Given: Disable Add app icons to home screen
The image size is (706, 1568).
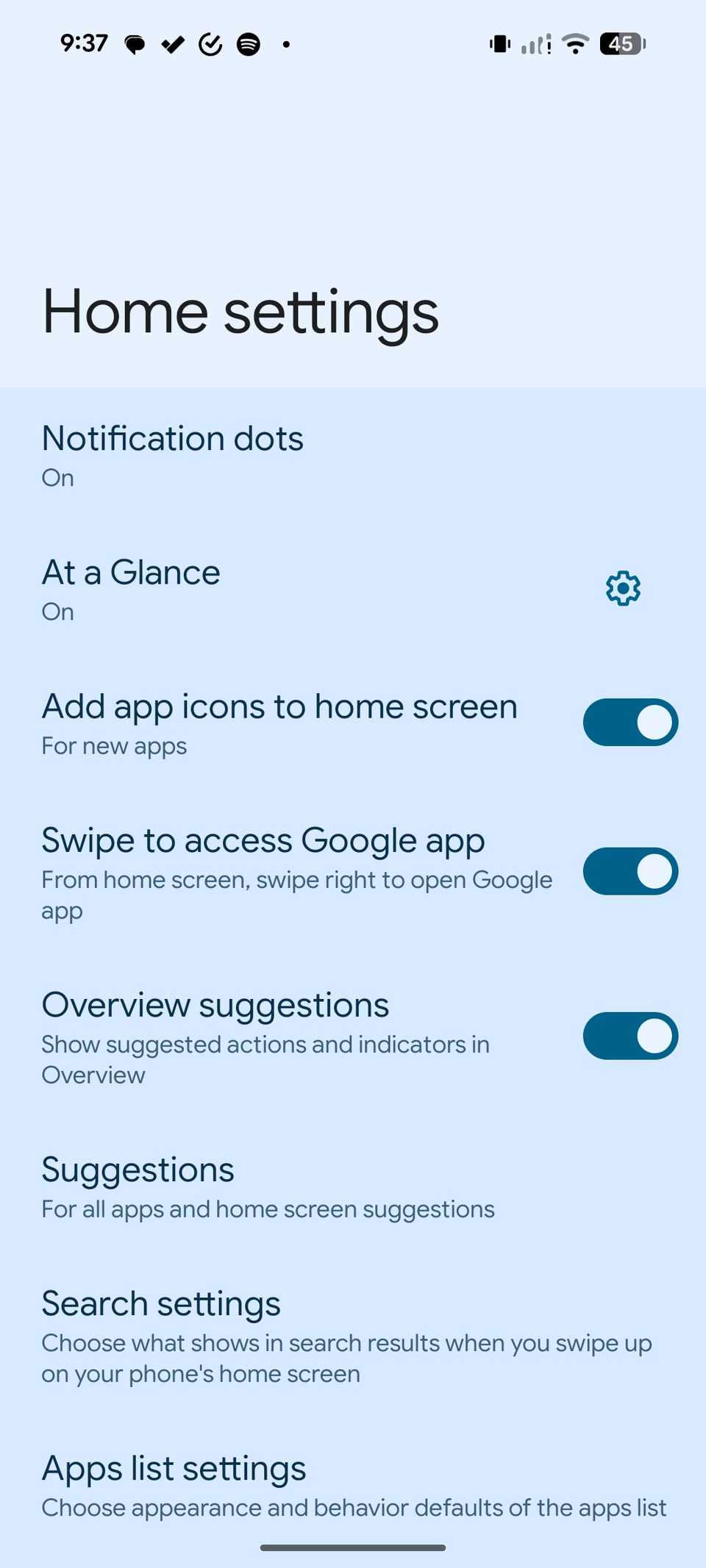Looking at the screenshot, I should pyautogui.click(x=630, y=722).
